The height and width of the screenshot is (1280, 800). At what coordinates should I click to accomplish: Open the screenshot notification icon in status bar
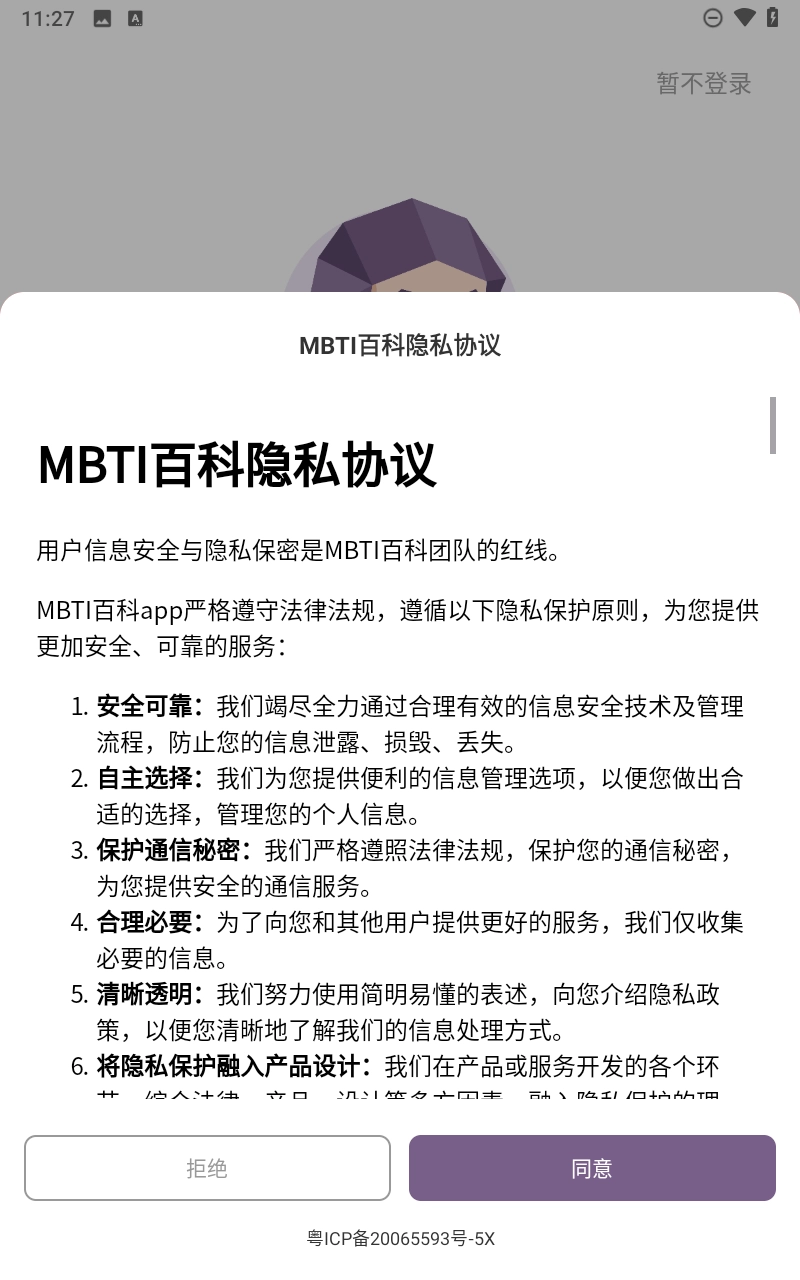point(101,17)
